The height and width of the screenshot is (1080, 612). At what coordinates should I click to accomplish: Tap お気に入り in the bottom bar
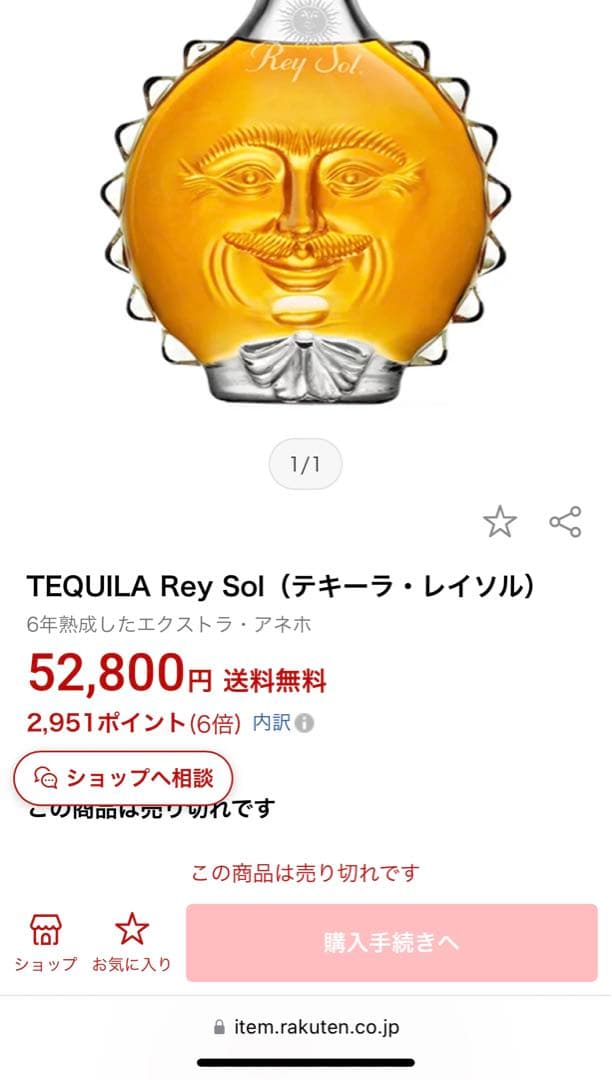pyautogui.click(x=131, y=942)
